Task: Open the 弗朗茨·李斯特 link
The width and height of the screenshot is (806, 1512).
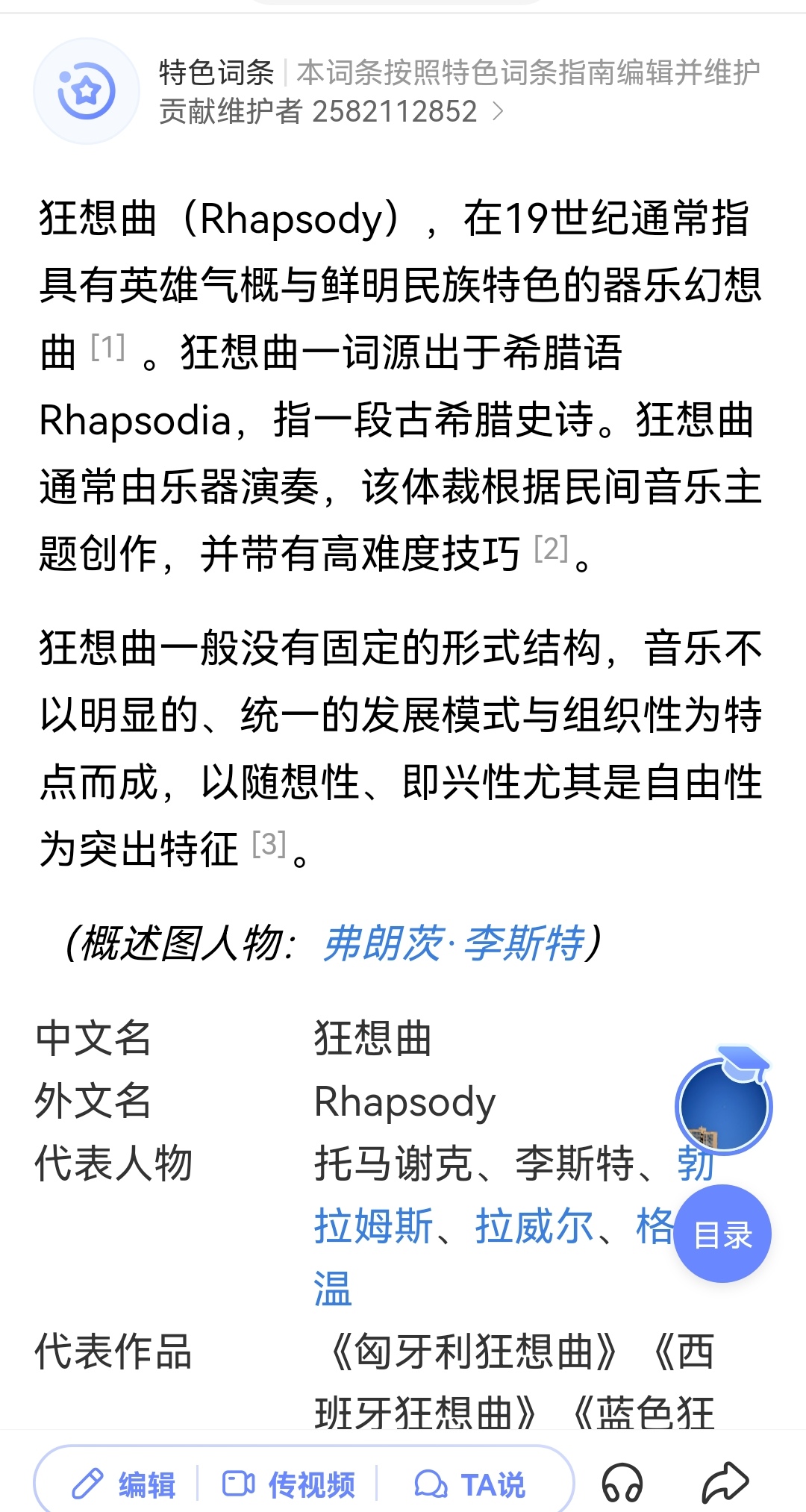Action: coord(454,943)
